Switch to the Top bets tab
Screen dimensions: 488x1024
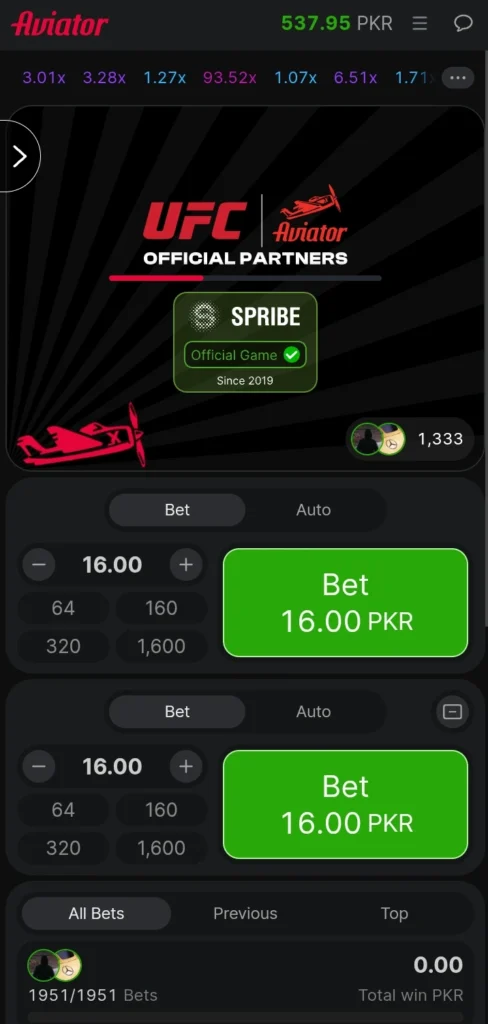tap(395, 913)
